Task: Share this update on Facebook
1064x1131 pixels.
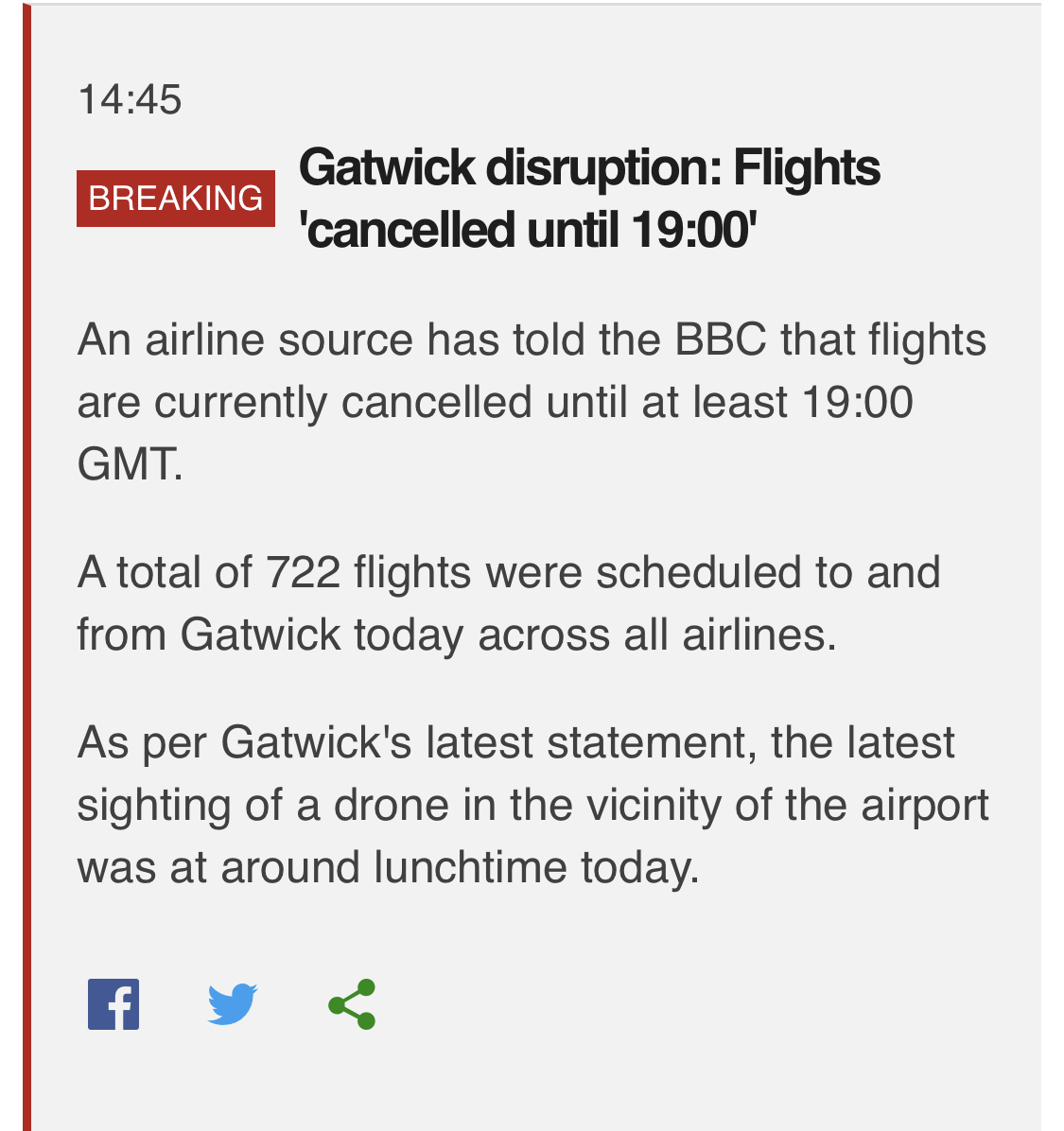Action: [x=113, y=1003]
